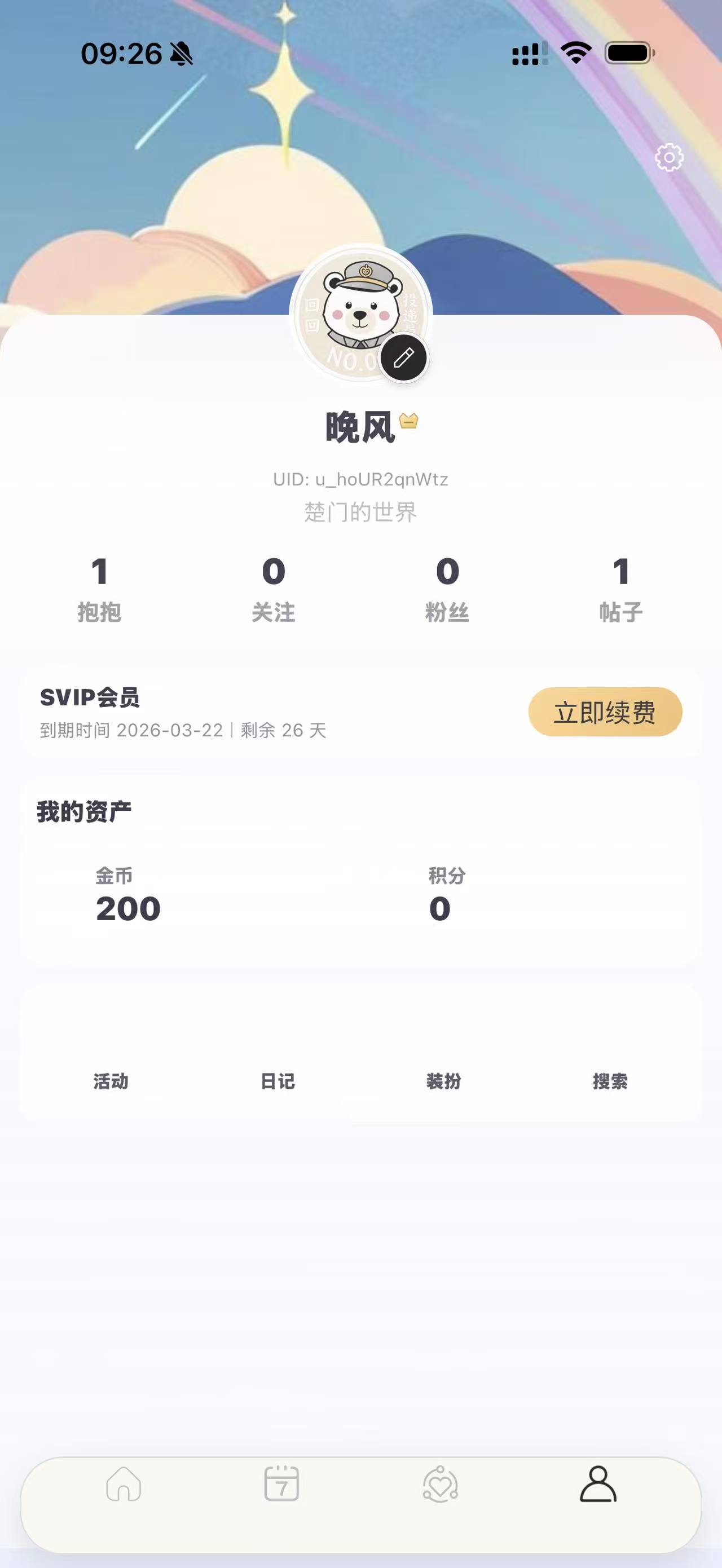The width and height of the screenshot is (722, 1568).
Task: Open the 搜索 search shortcut
Action: (x=609, y=1081)
